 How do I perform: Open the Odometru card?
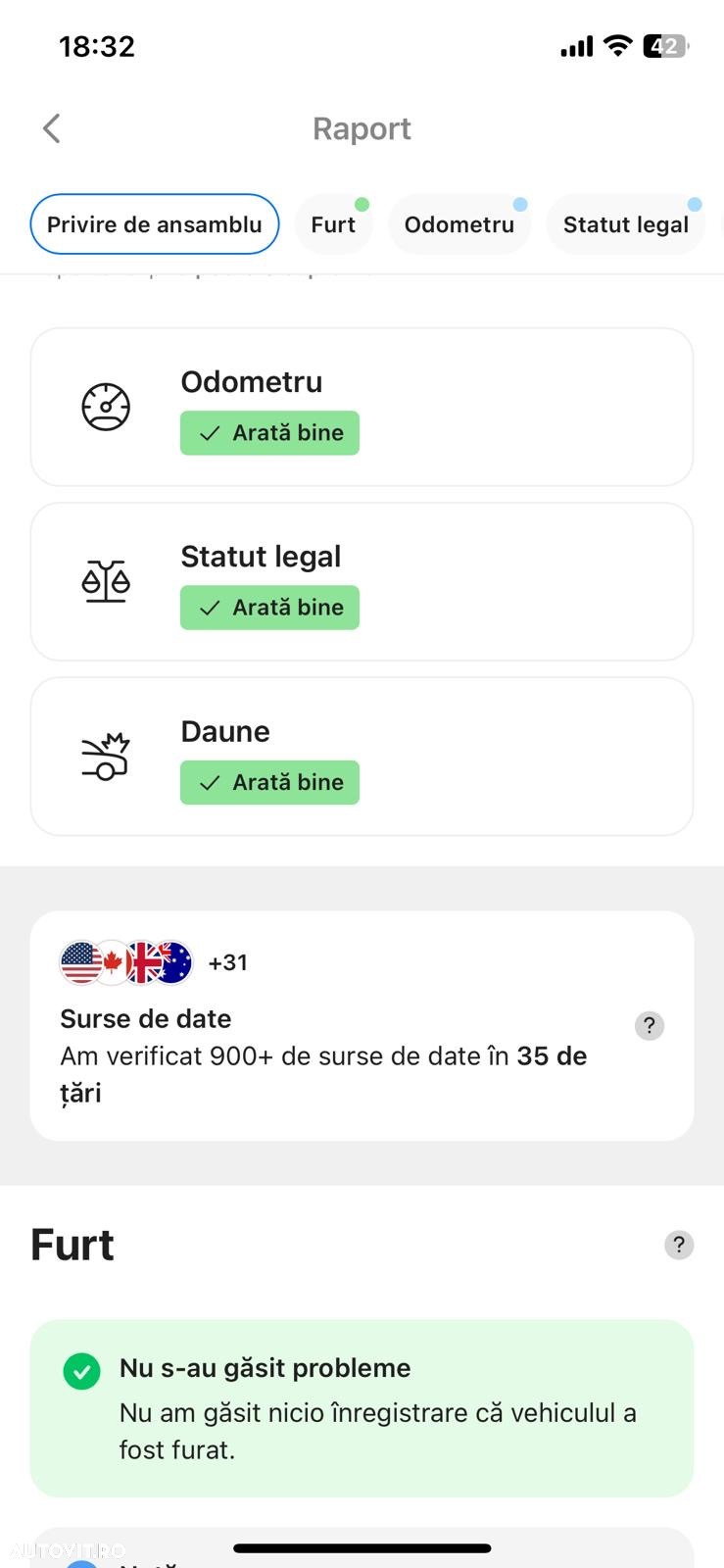[362, 407]
